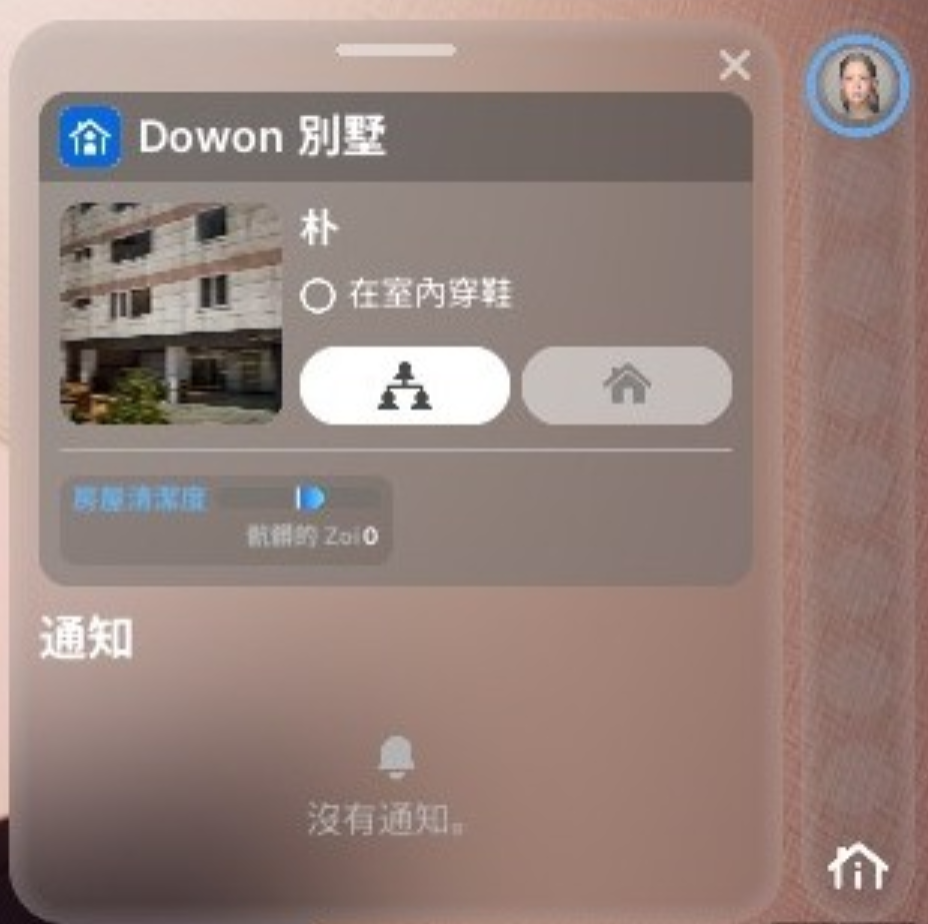Open the Dowon villa building thumbnail
This screenshot has width=928, height=924.
[171, 313]
